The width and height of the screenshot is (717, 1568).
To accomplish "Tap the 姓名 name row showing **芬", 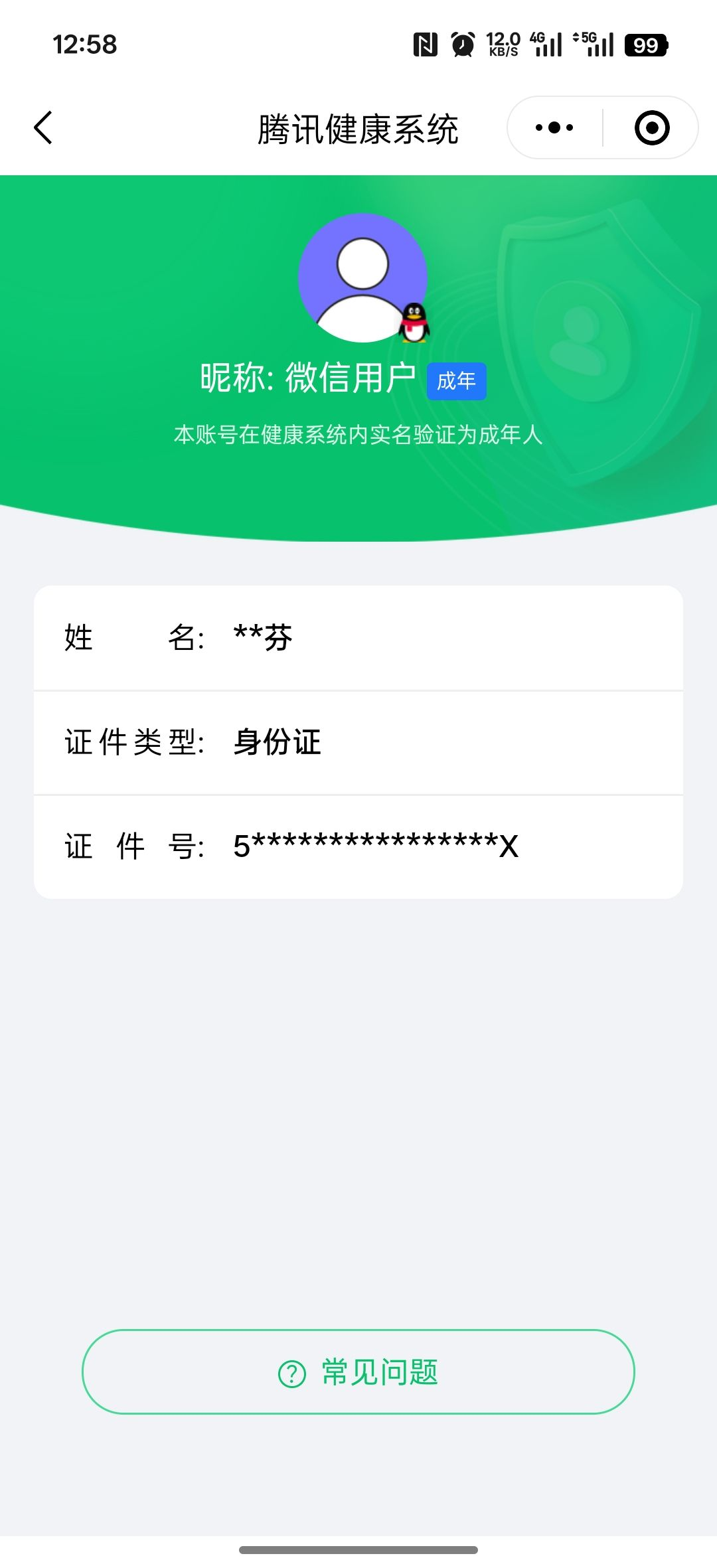I will [358, 638].
